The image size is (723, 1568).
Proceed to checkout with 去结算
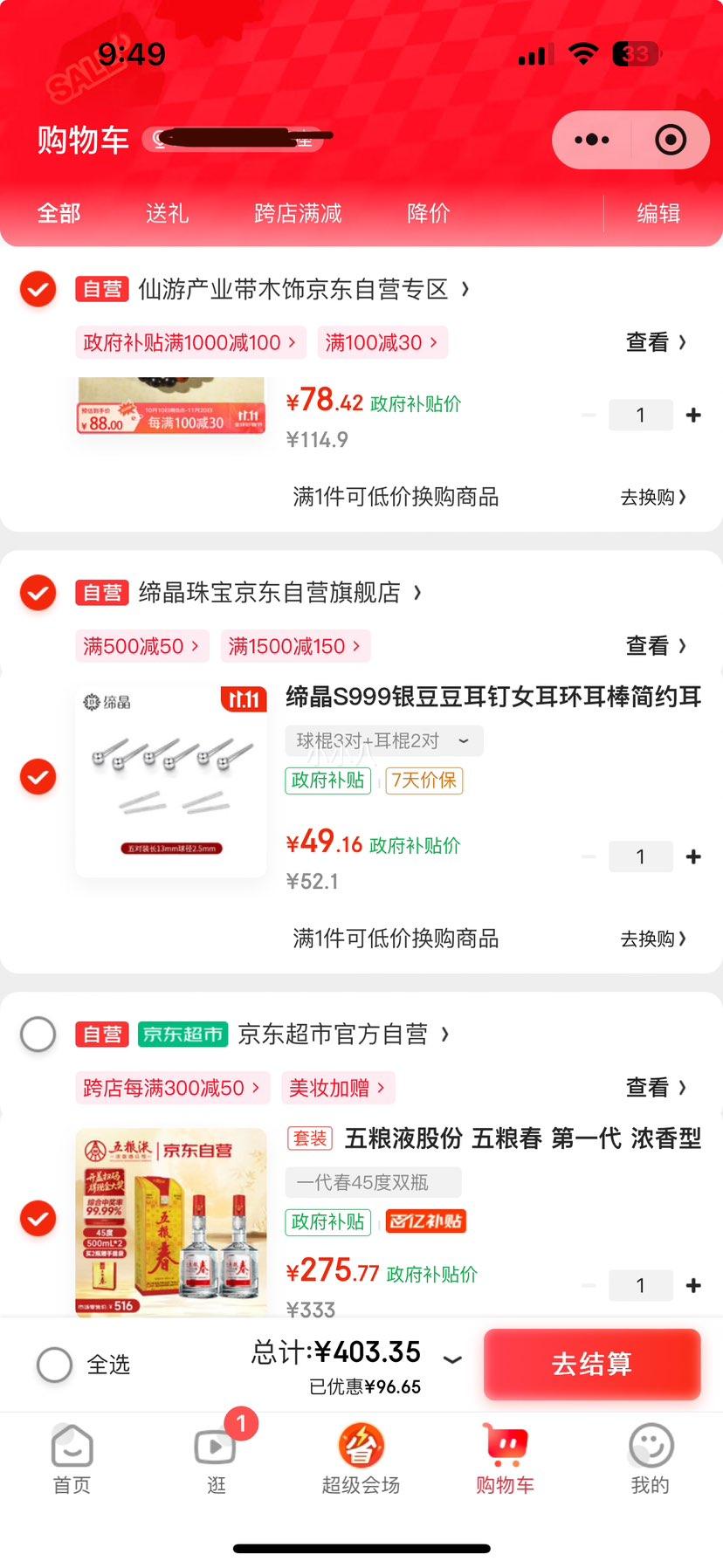click(x=592, y=1364)
